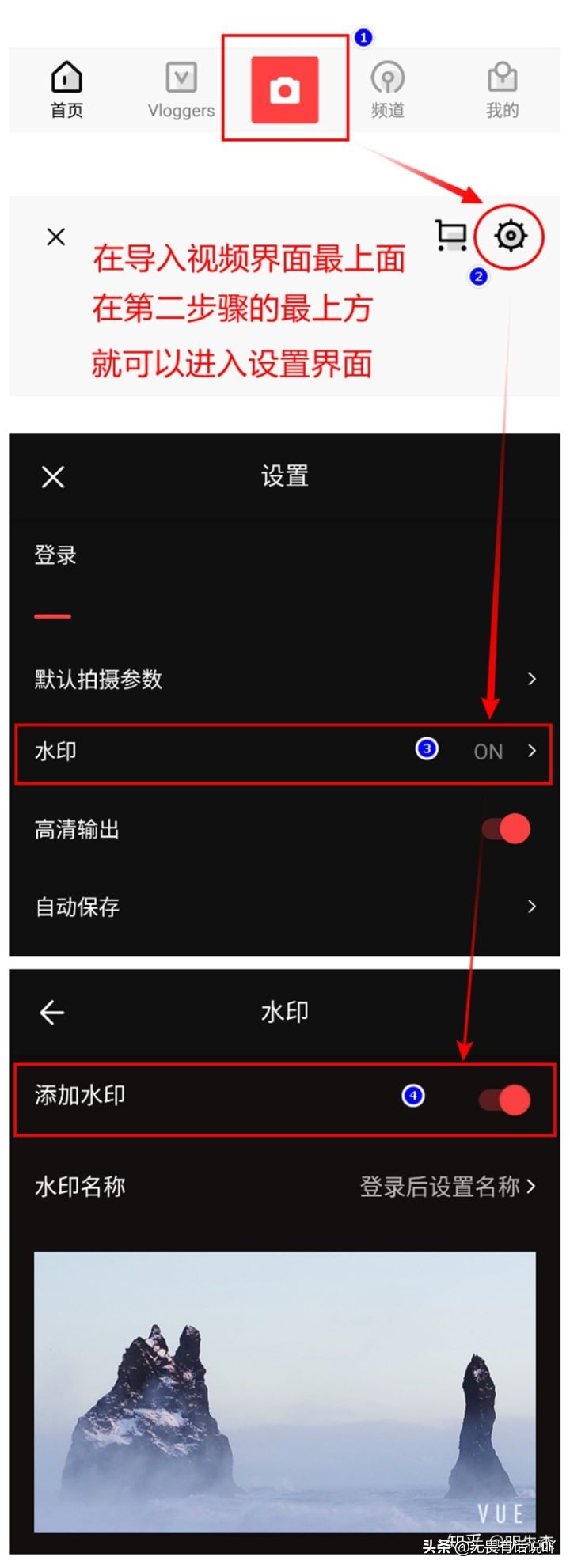
Task: Open the camera capture icon in bottom navigation
Action: pyautogui.click(x=284, y=89)
